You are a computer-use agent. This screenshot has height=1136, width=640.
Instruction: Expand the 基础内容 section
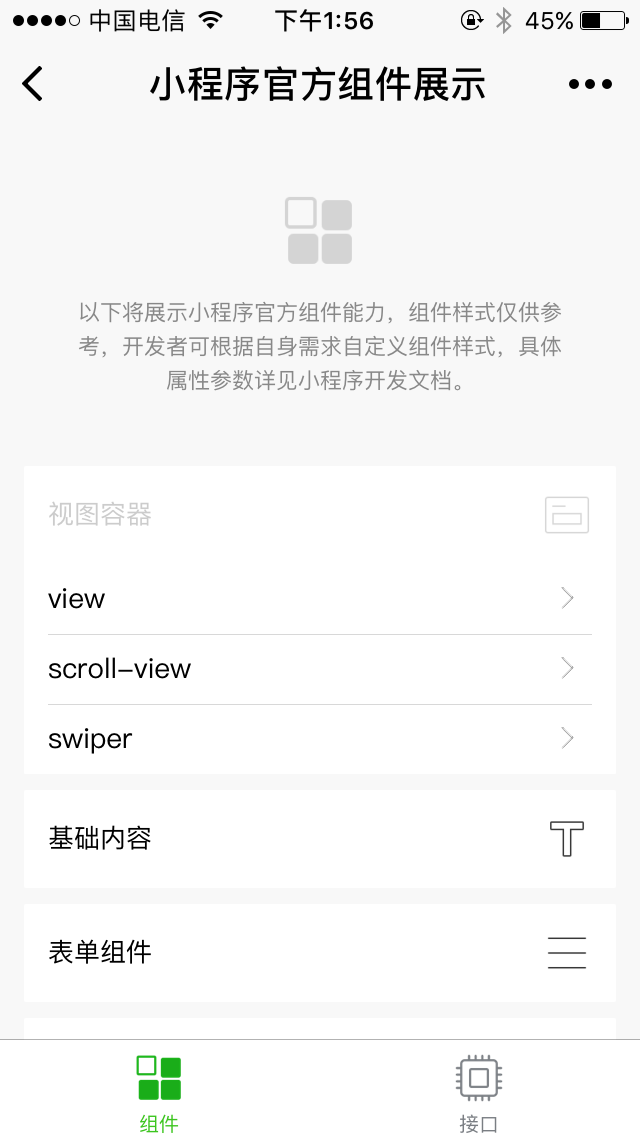[x=319, y=838]
